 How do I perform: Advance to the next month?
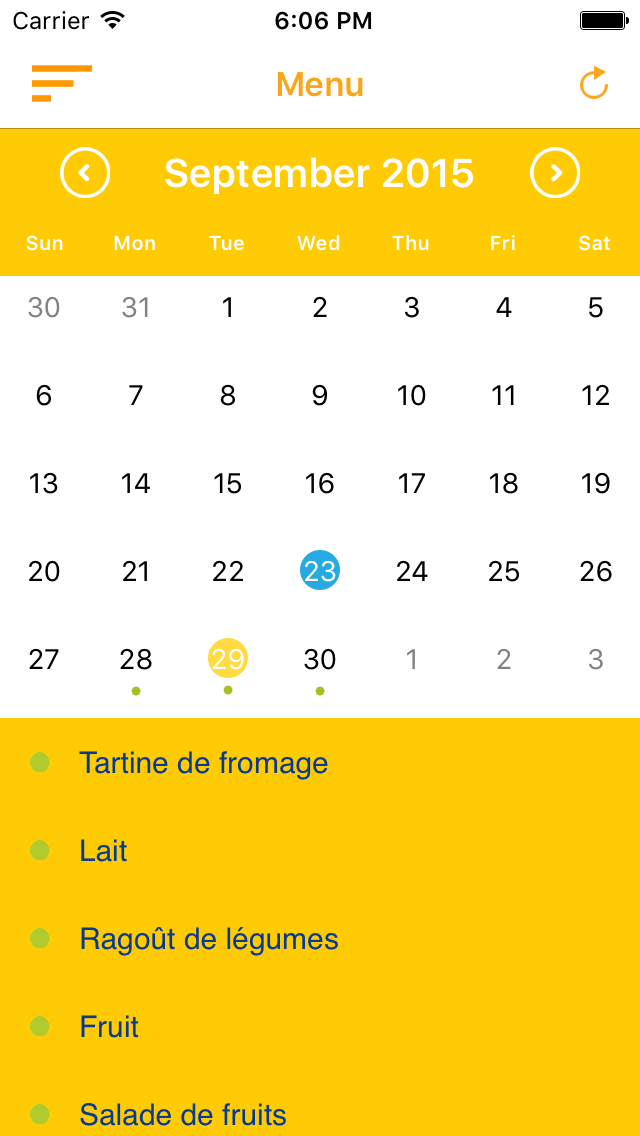[x=555, y=173]
